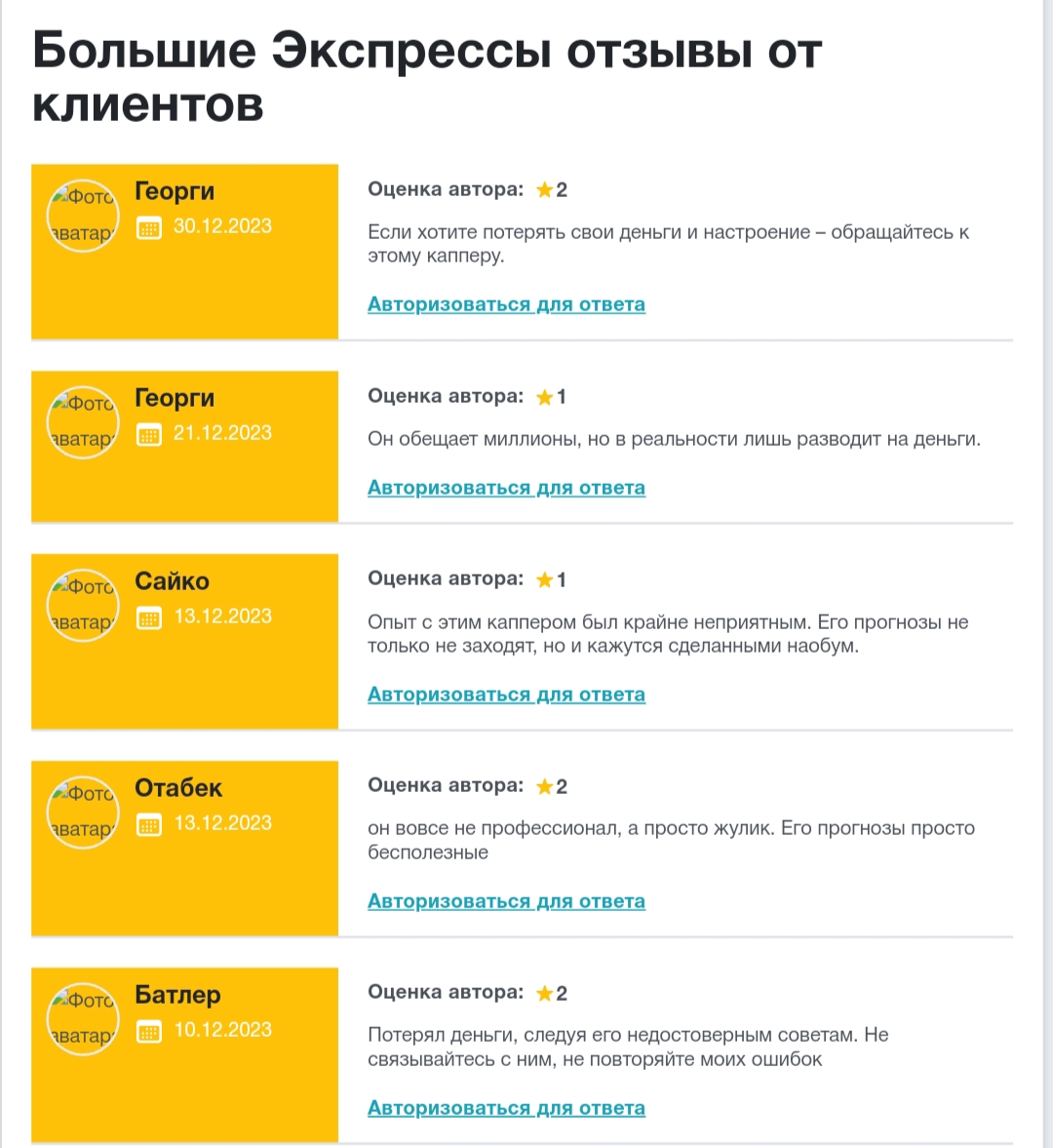Select the reviewer name Отабек
This screenshot has height=1148, width=1053.
pos(178,787)
